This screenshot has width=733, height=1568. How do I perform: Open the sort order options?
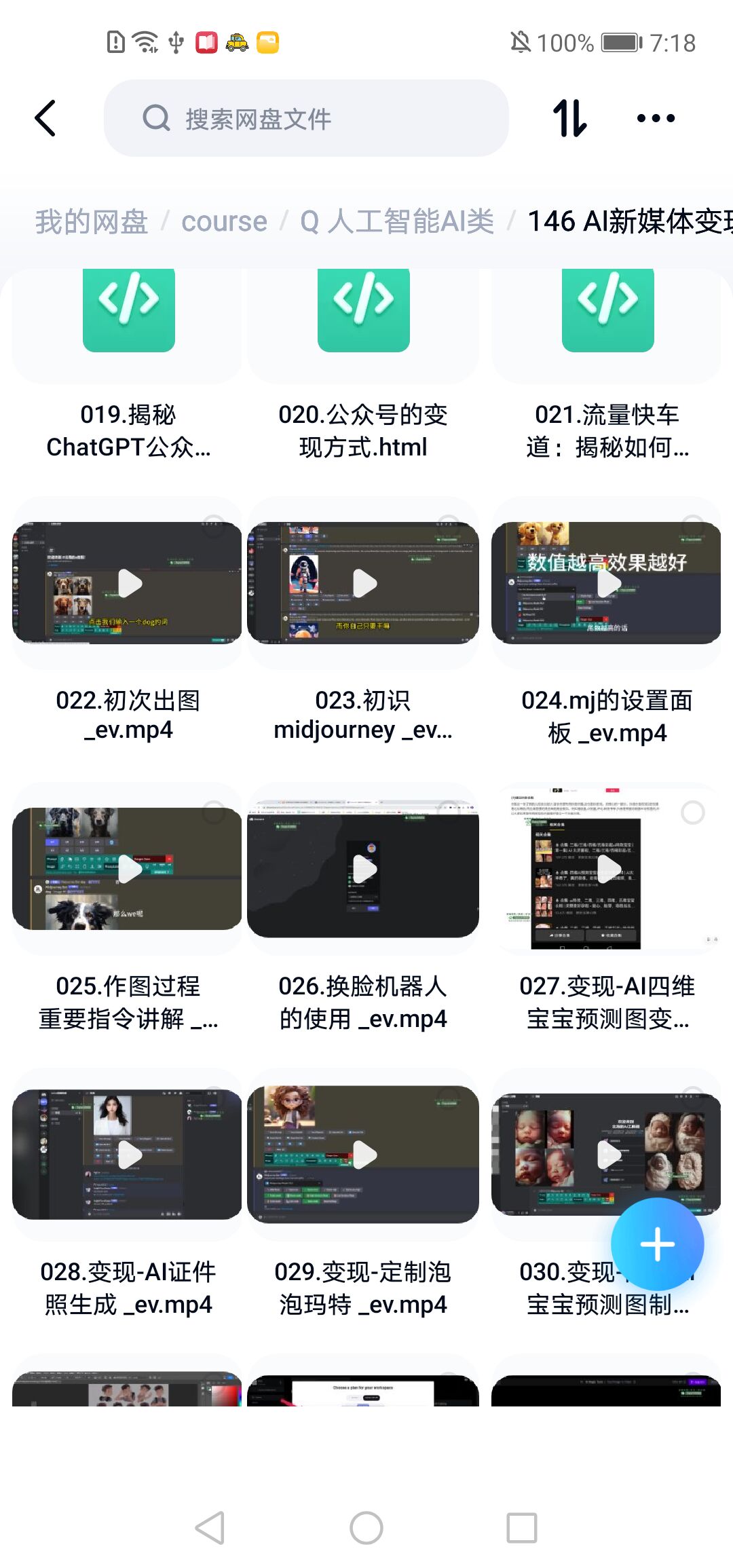[569, 119]
